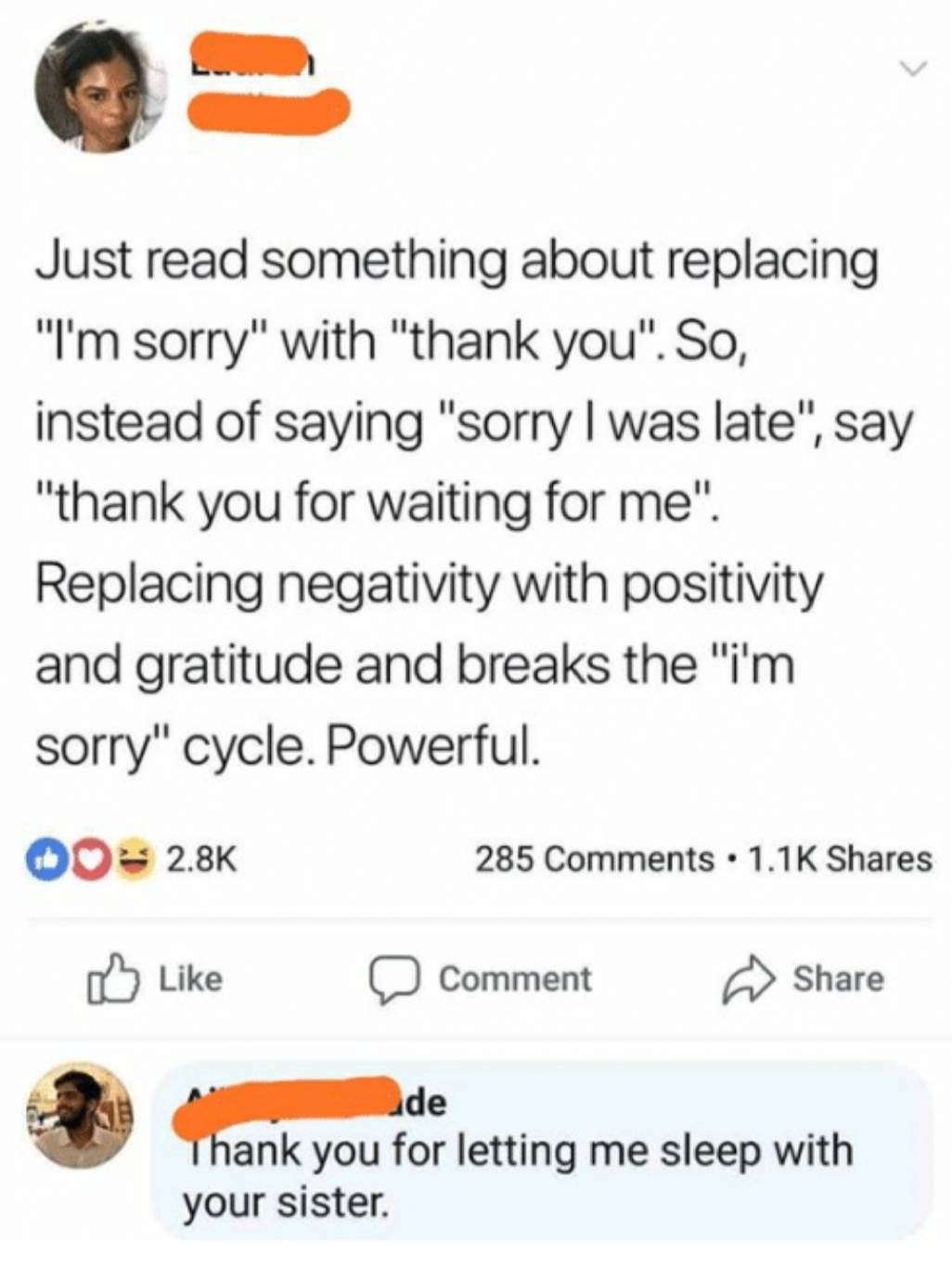Share this post

click(804, 979)
